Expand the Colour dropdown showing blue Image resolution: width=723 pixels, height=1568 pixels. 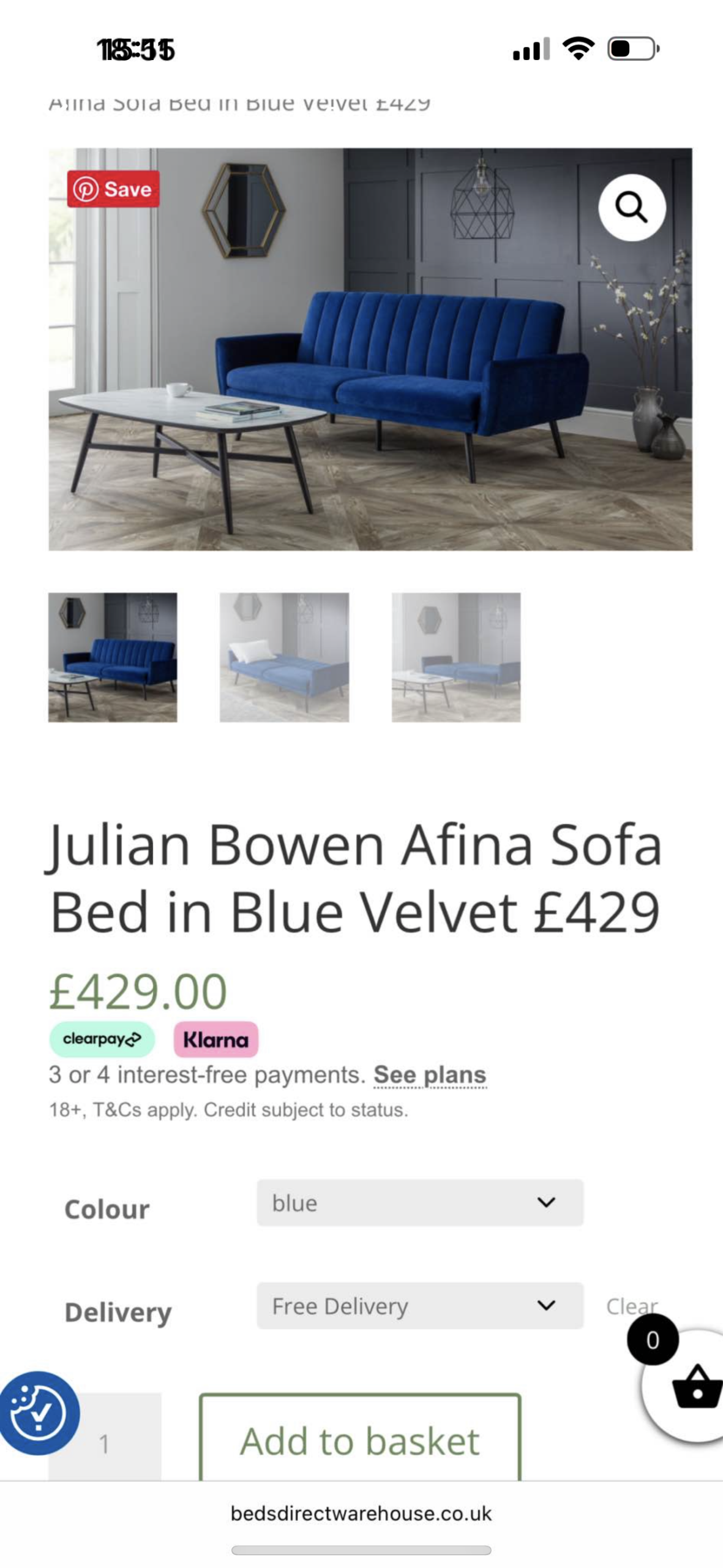pos(419,1202)
